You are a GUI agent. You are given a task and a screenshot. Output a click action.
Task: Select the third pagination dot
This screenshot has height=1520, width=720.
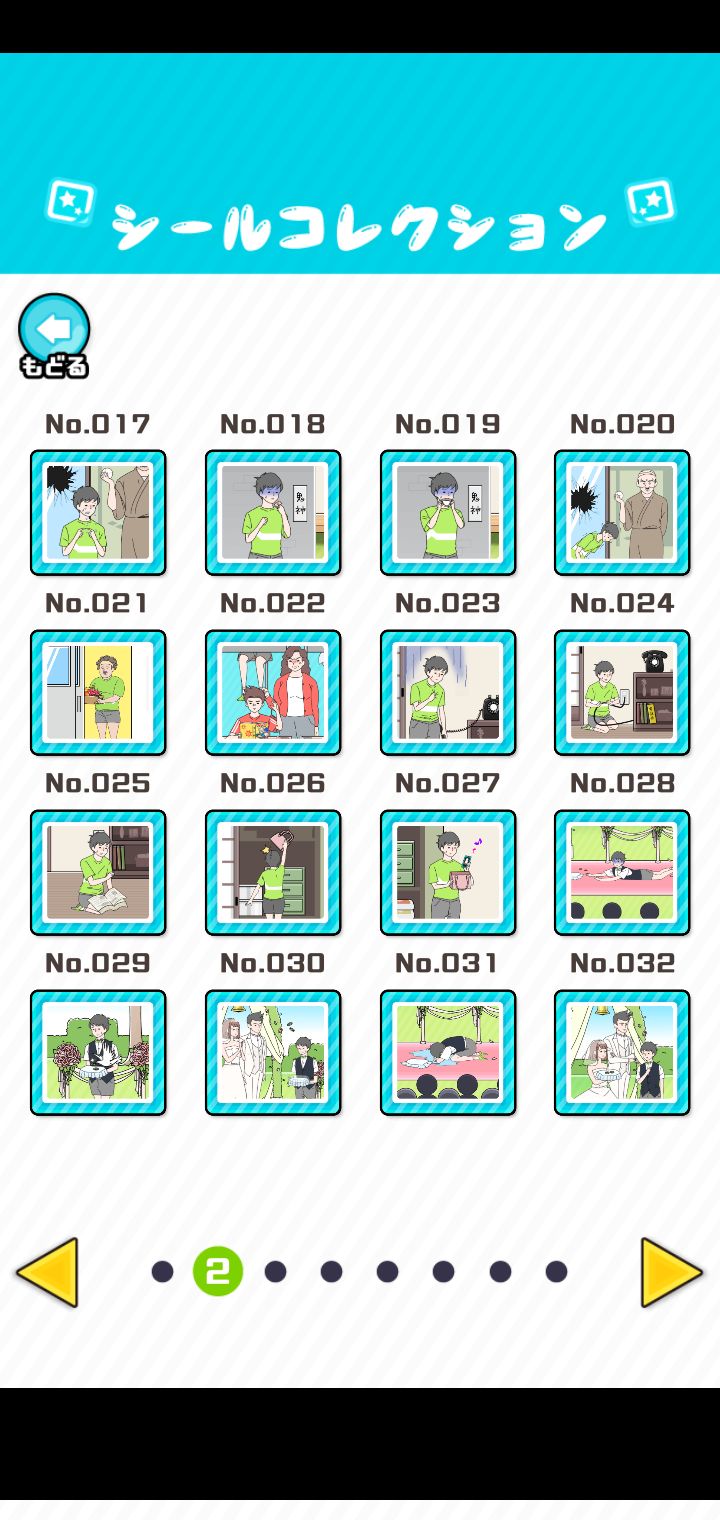(274, 1270)
